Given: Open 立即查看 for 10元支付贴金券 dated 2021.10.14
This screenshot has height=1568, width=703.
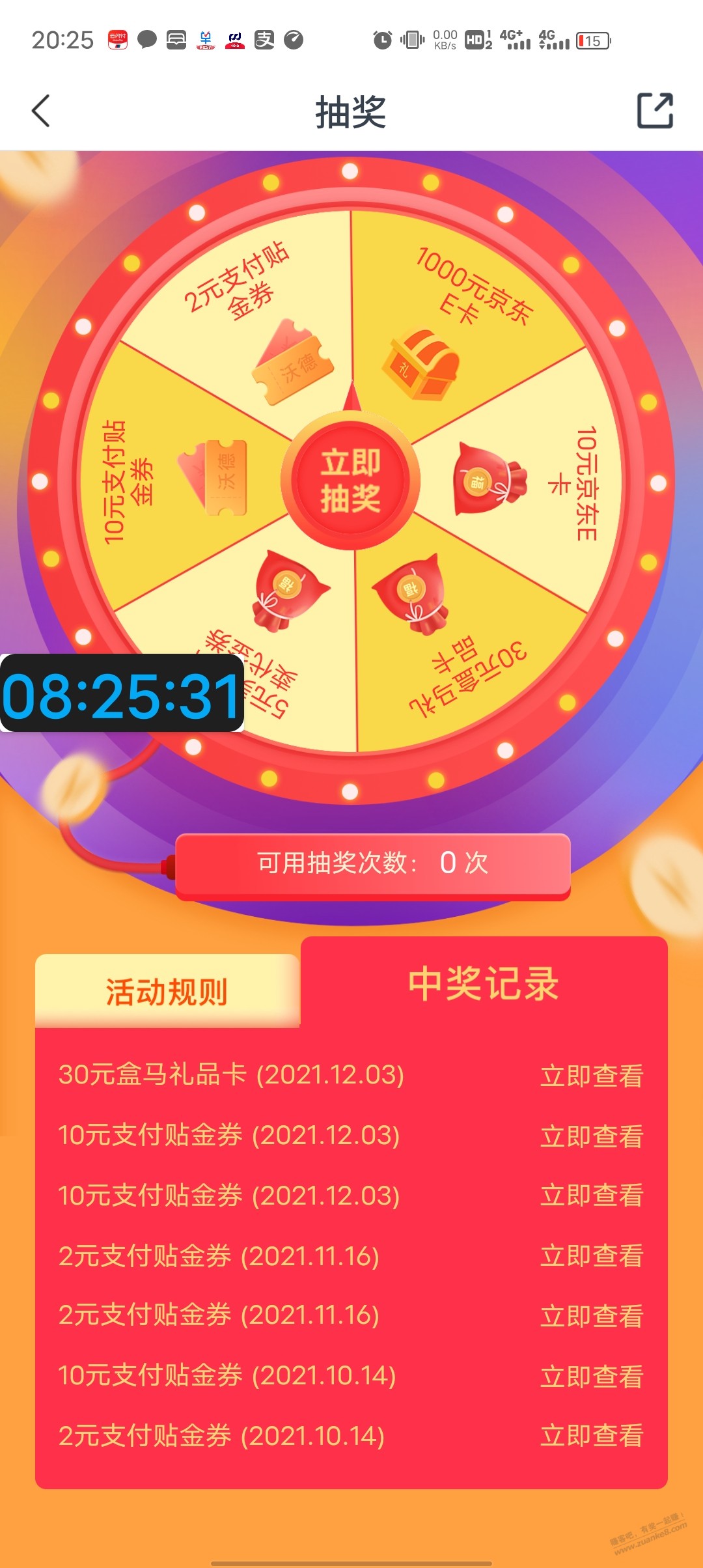Looking at the screenshot, I should (591, 1376).
